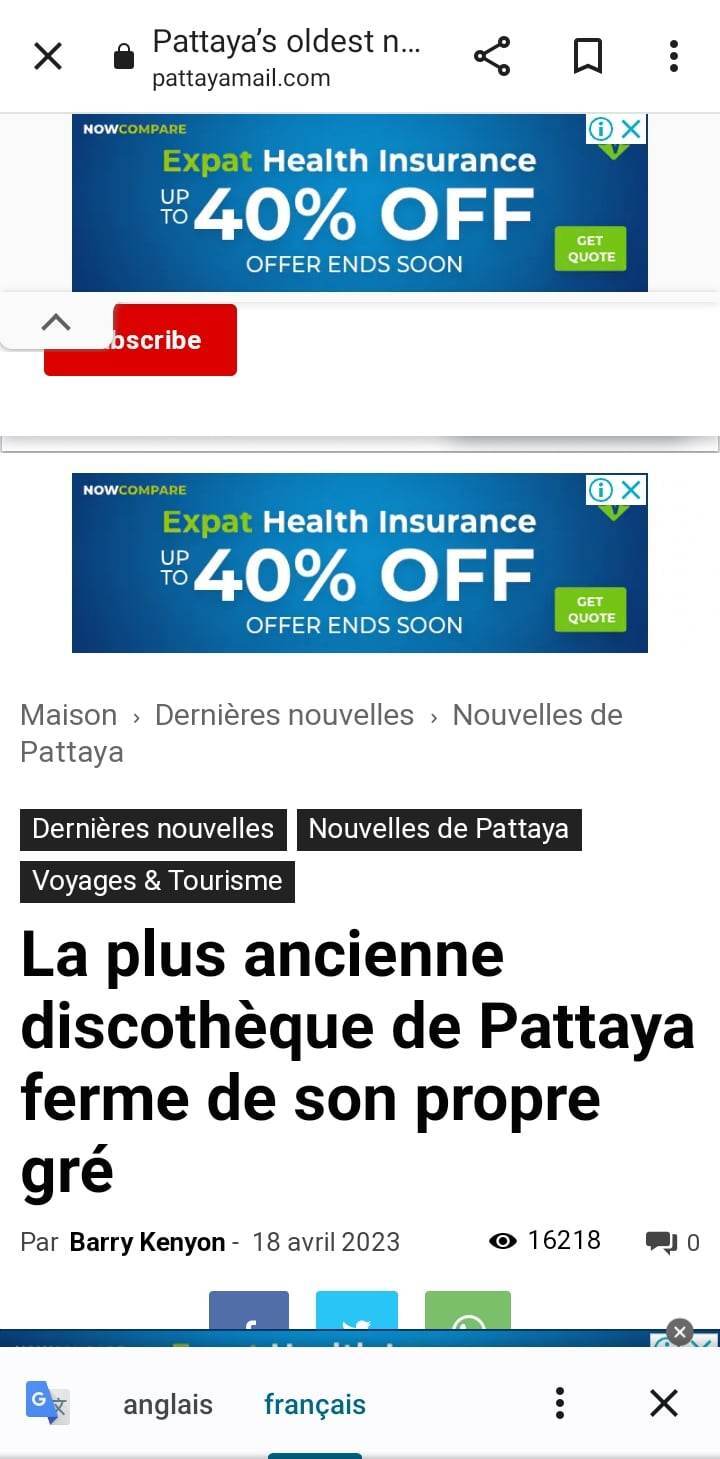Open Voyages & Tourisme category tag
Screen dimensions: 720x1459
[x=157, y=881]
